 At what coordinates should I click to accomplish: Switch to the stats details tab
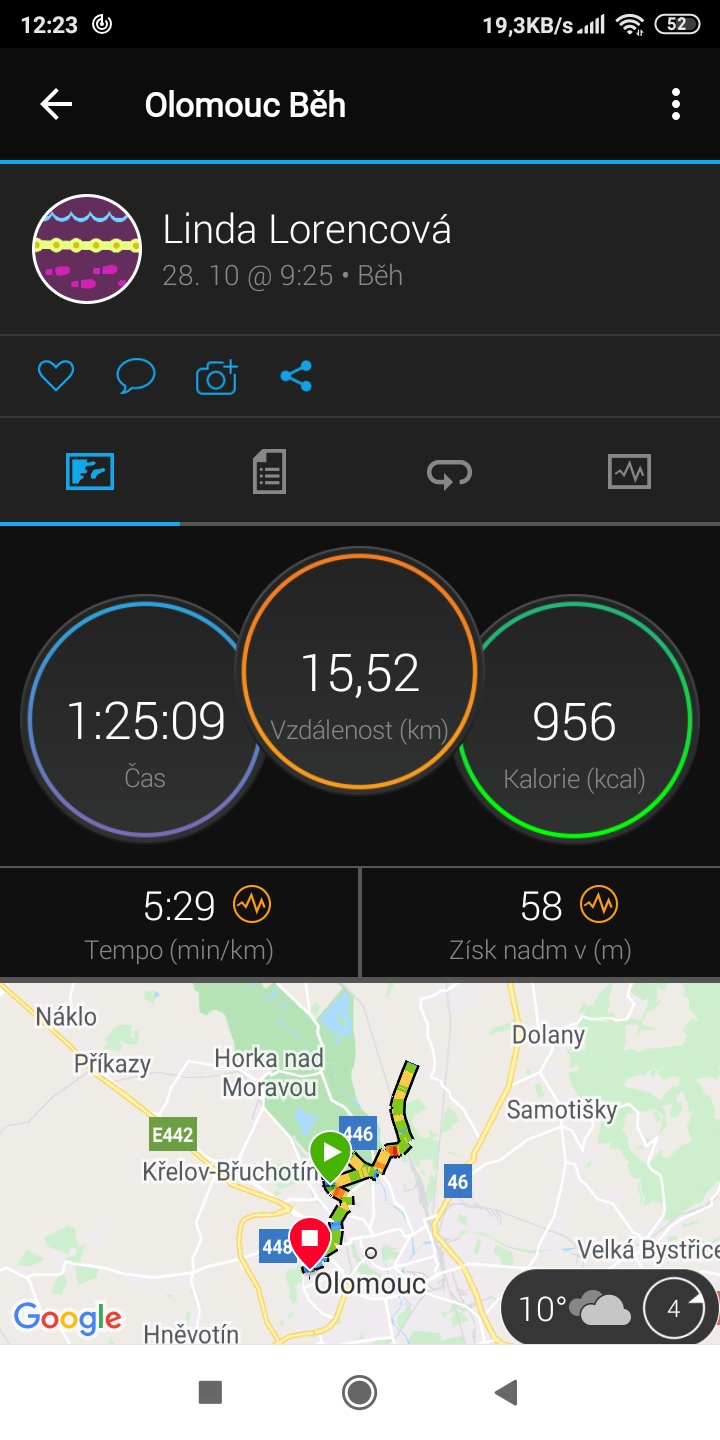click(x=269, y=471)
